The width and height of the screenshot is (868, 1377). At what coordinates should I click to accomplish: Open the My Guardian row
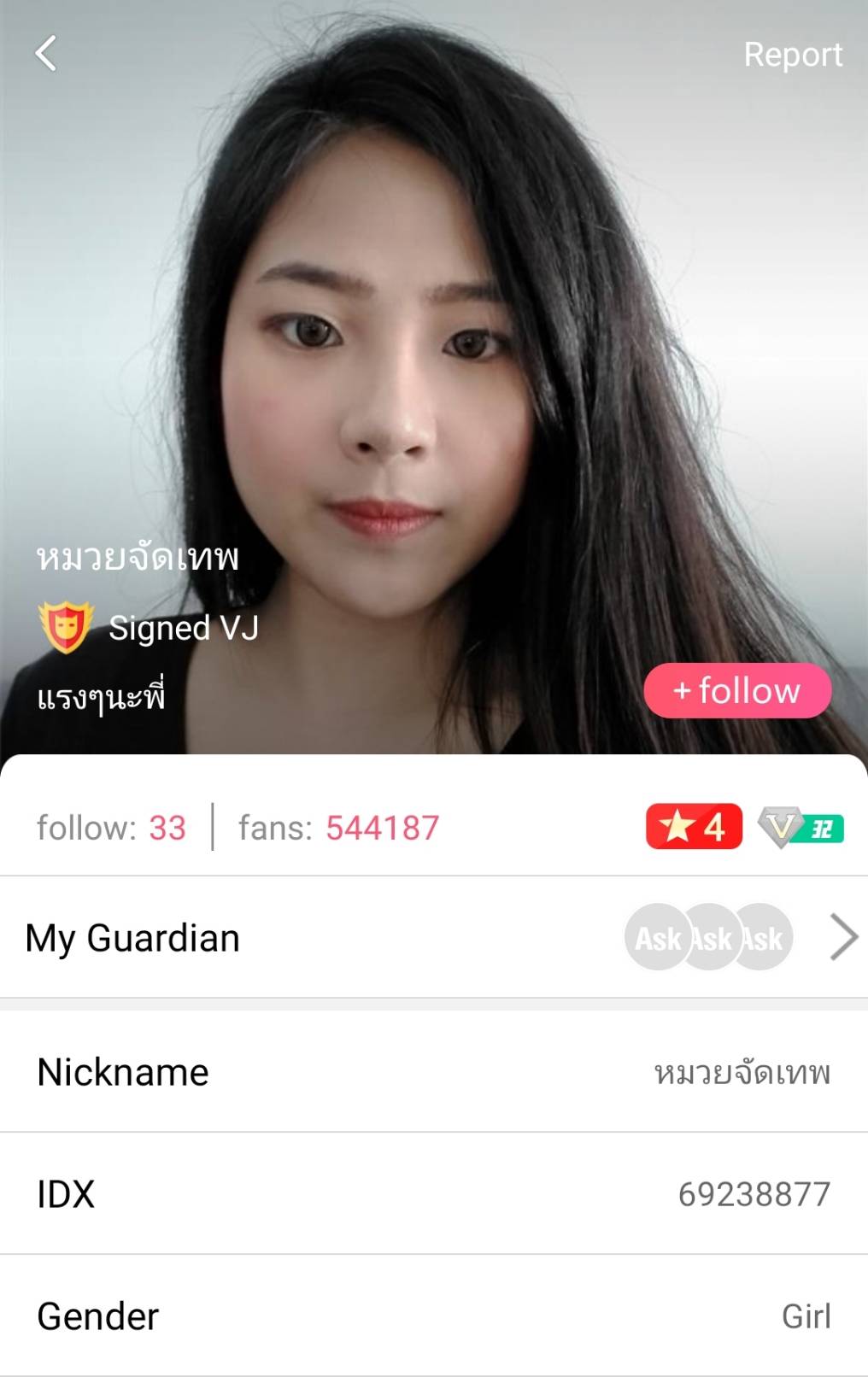pos(433,938)
